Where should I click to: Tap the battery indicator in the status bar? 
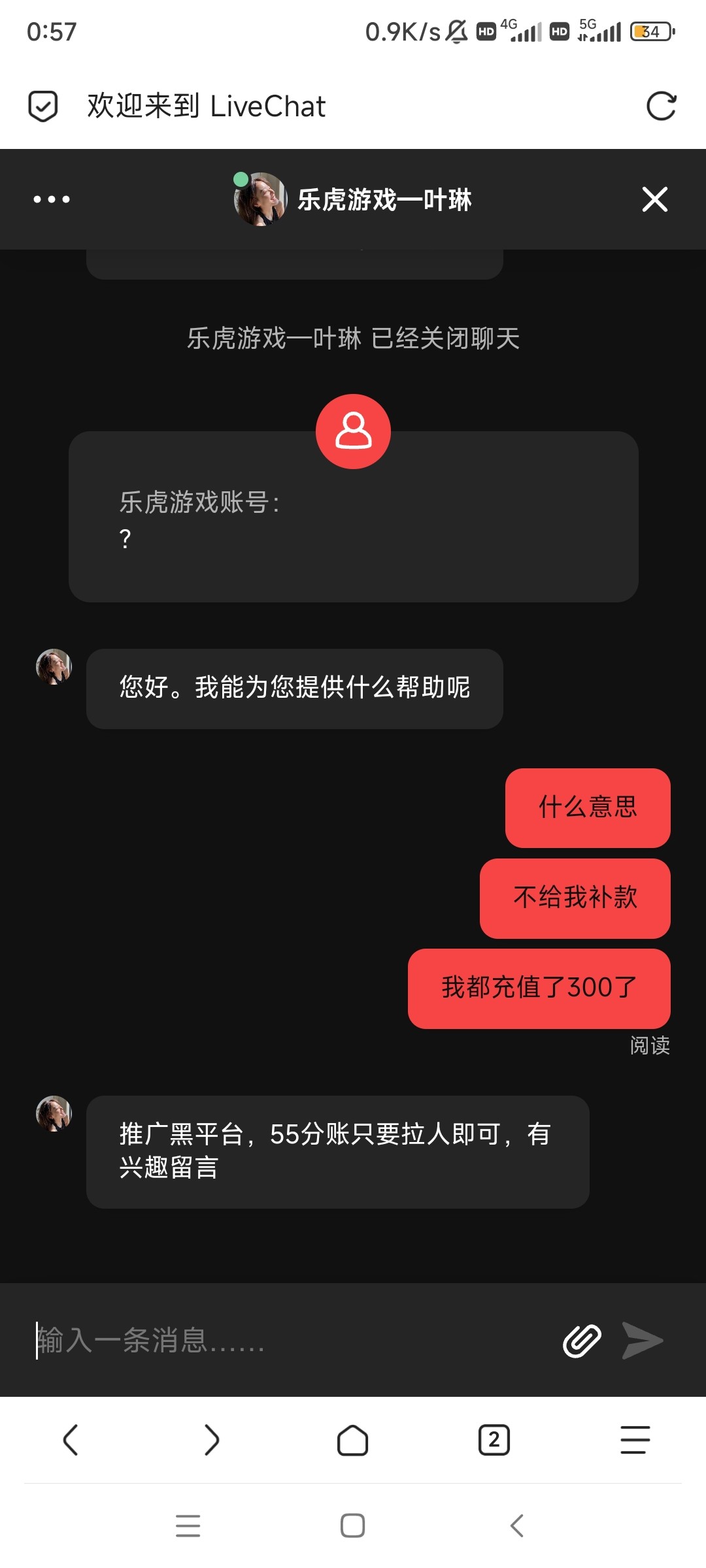pyautogui.click(x=648, y=31)
